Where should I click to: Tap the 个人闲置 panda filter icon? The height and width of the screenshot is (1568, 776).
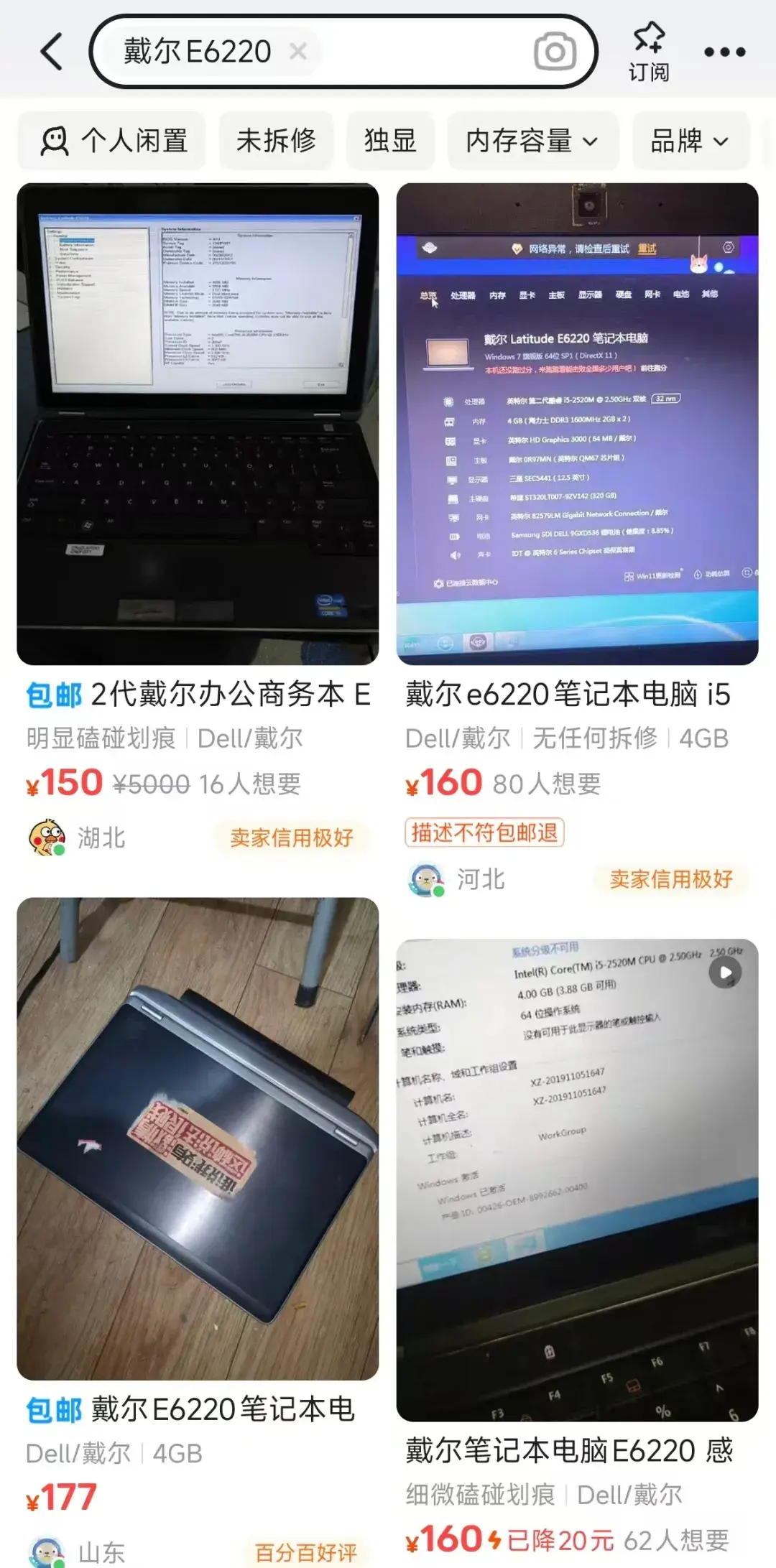(53, 141)
